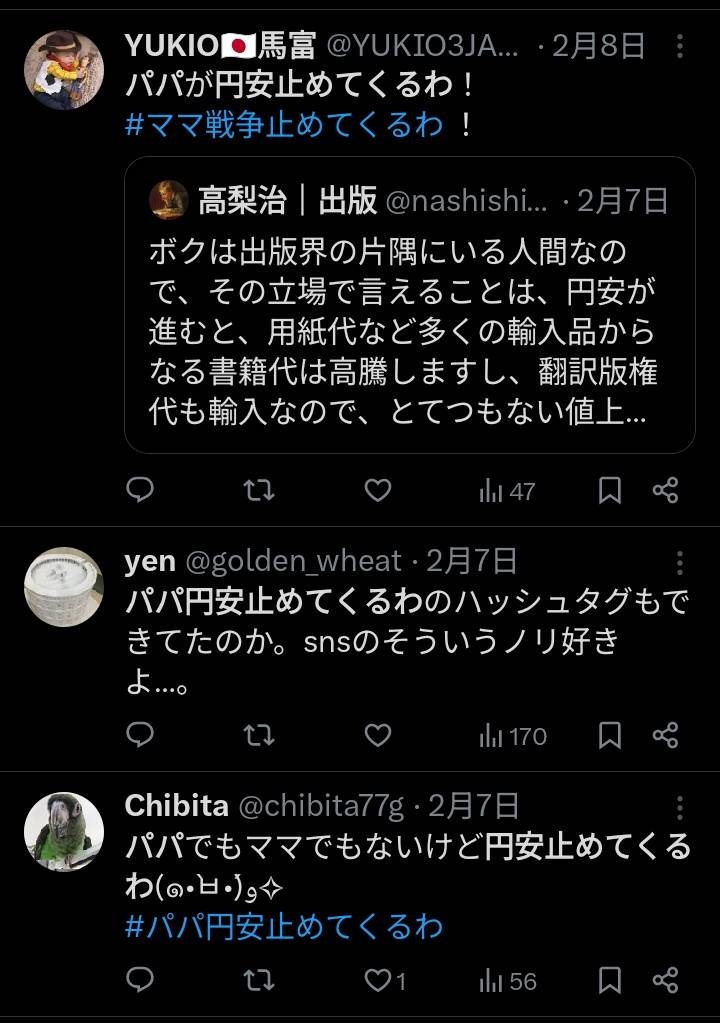
Task: Reply to Chibita's tweet
Action: point(141,981)
